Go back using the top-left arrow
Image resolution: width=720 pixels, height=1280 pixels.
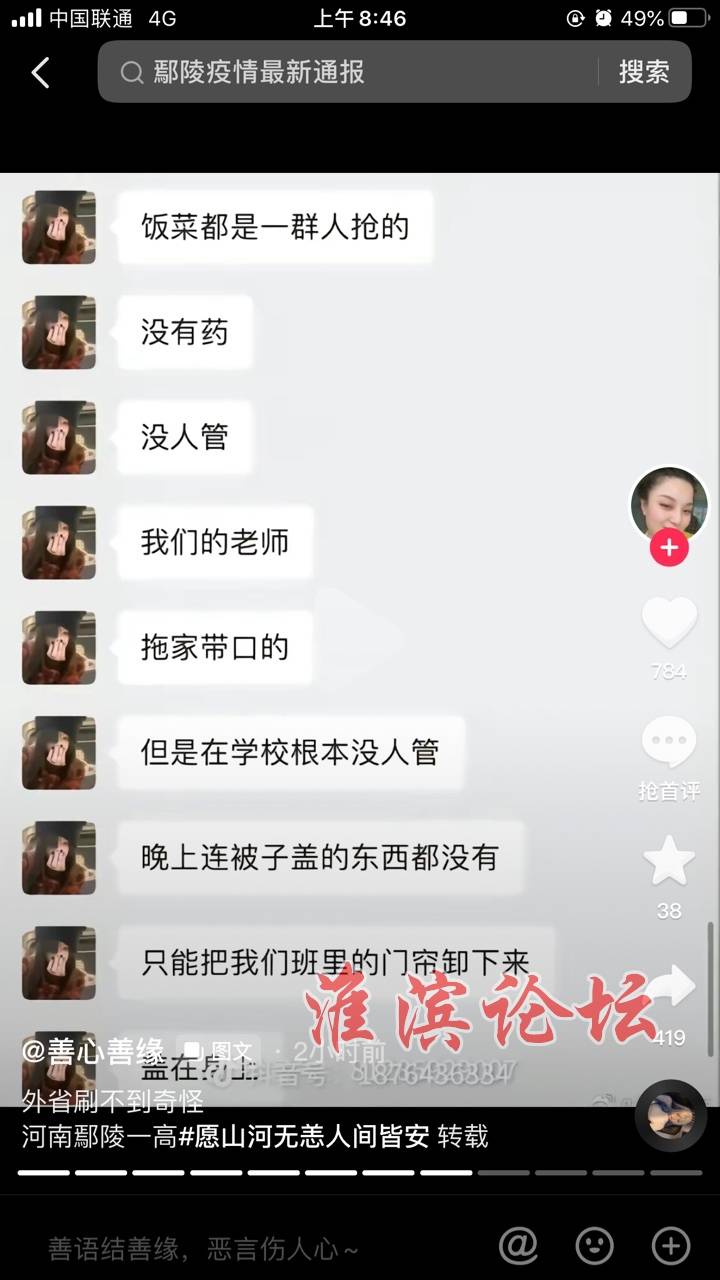click(x=40, y=72)
